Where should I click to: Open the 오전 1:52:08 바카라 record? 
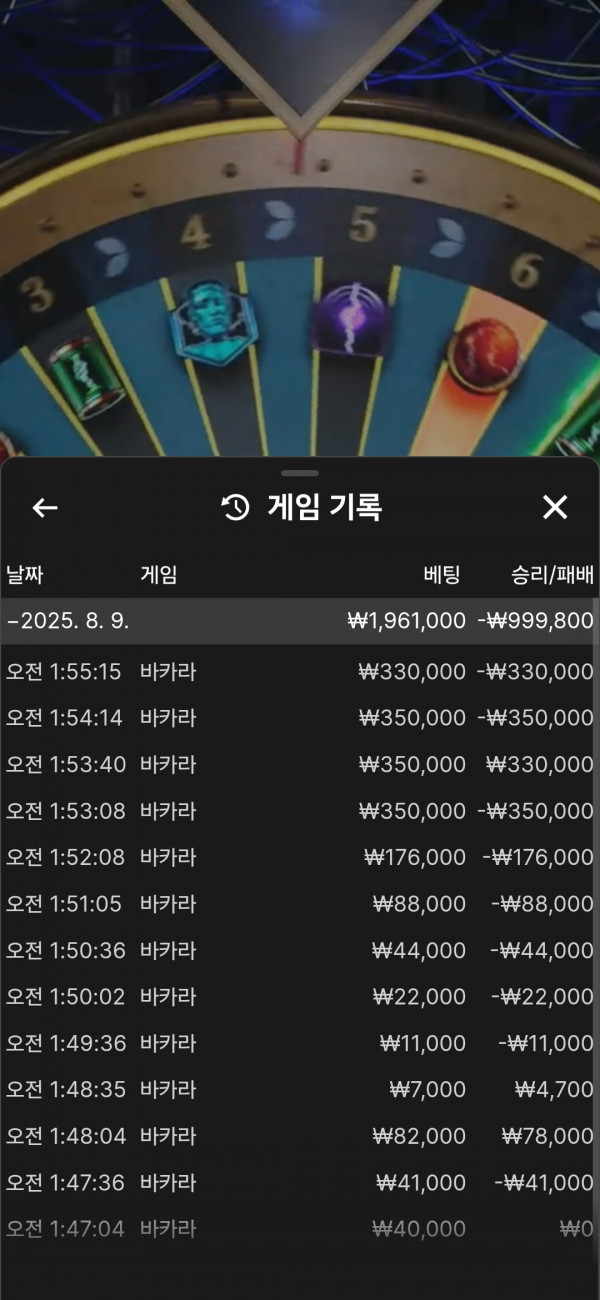click(x=298, y=857)
